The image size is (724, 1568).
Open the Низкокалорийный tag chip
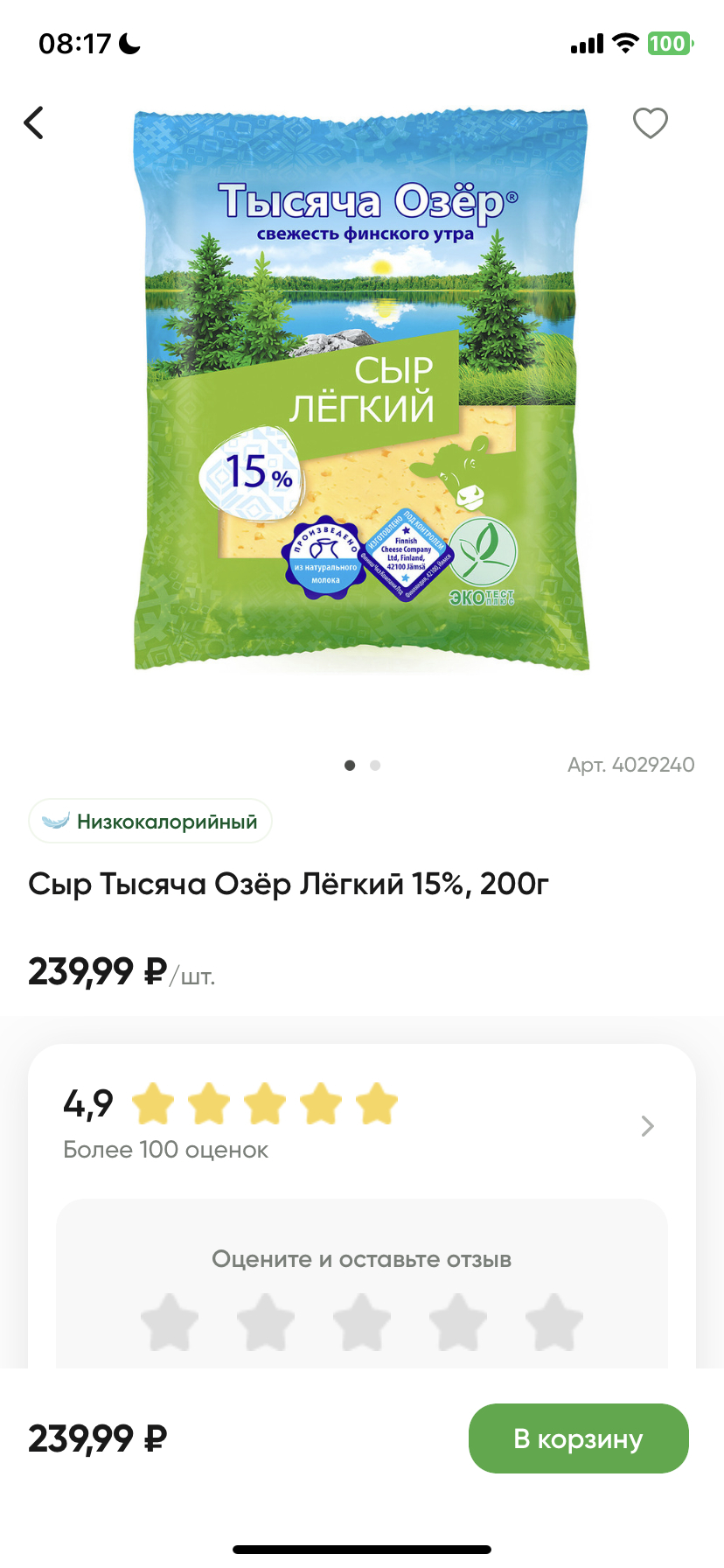tap(150, 821)
